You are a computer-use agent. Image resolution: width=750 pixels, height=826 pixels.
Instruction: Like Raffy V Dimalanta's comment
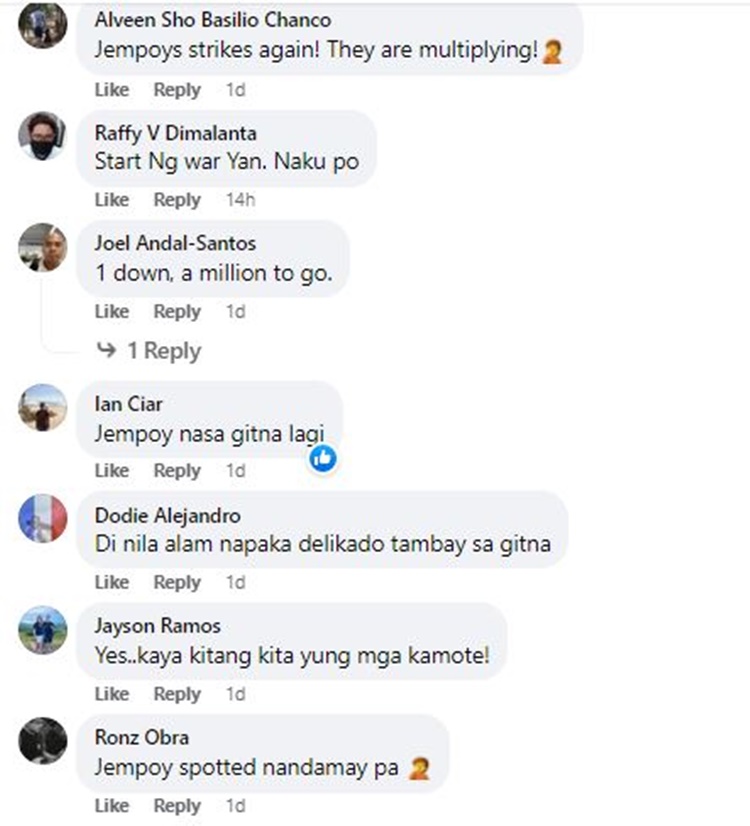112,200
